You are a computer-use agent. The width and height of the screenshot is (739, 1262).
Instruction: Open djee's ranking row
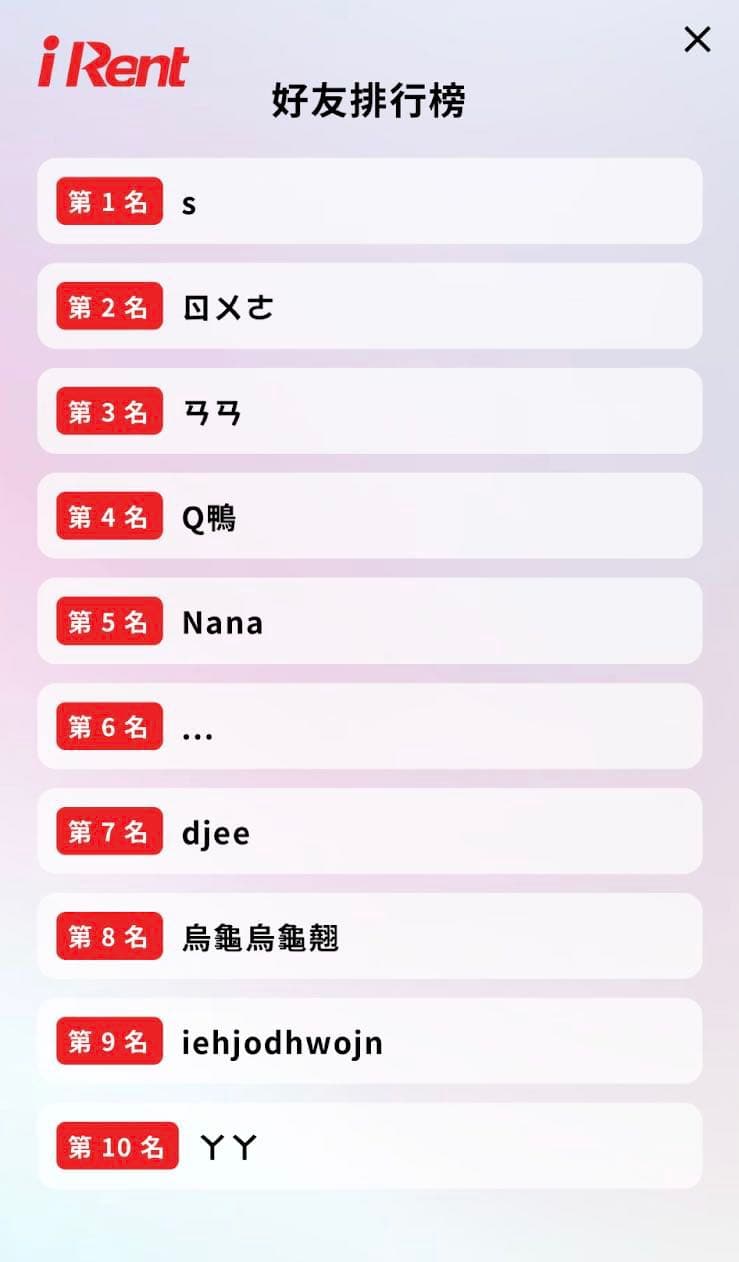coord(215,832)
